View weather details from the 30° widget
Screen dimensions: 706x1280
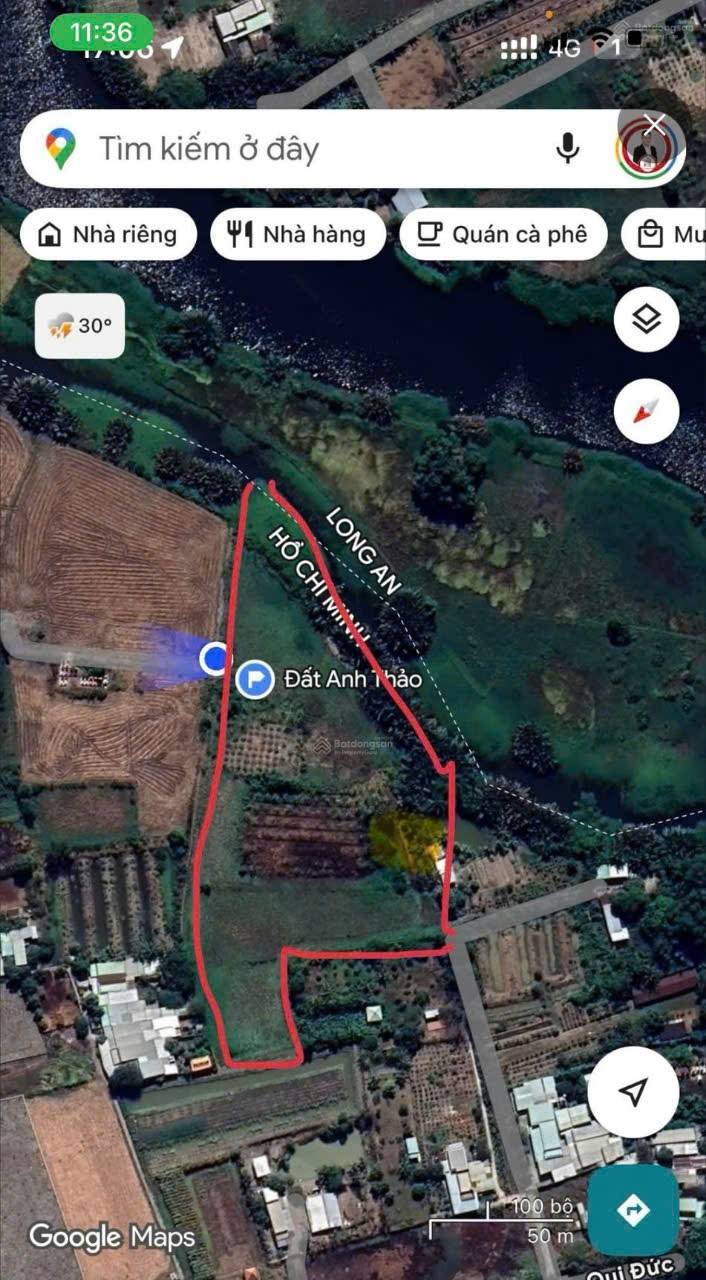pyautogui.click(x=80, y=326)
